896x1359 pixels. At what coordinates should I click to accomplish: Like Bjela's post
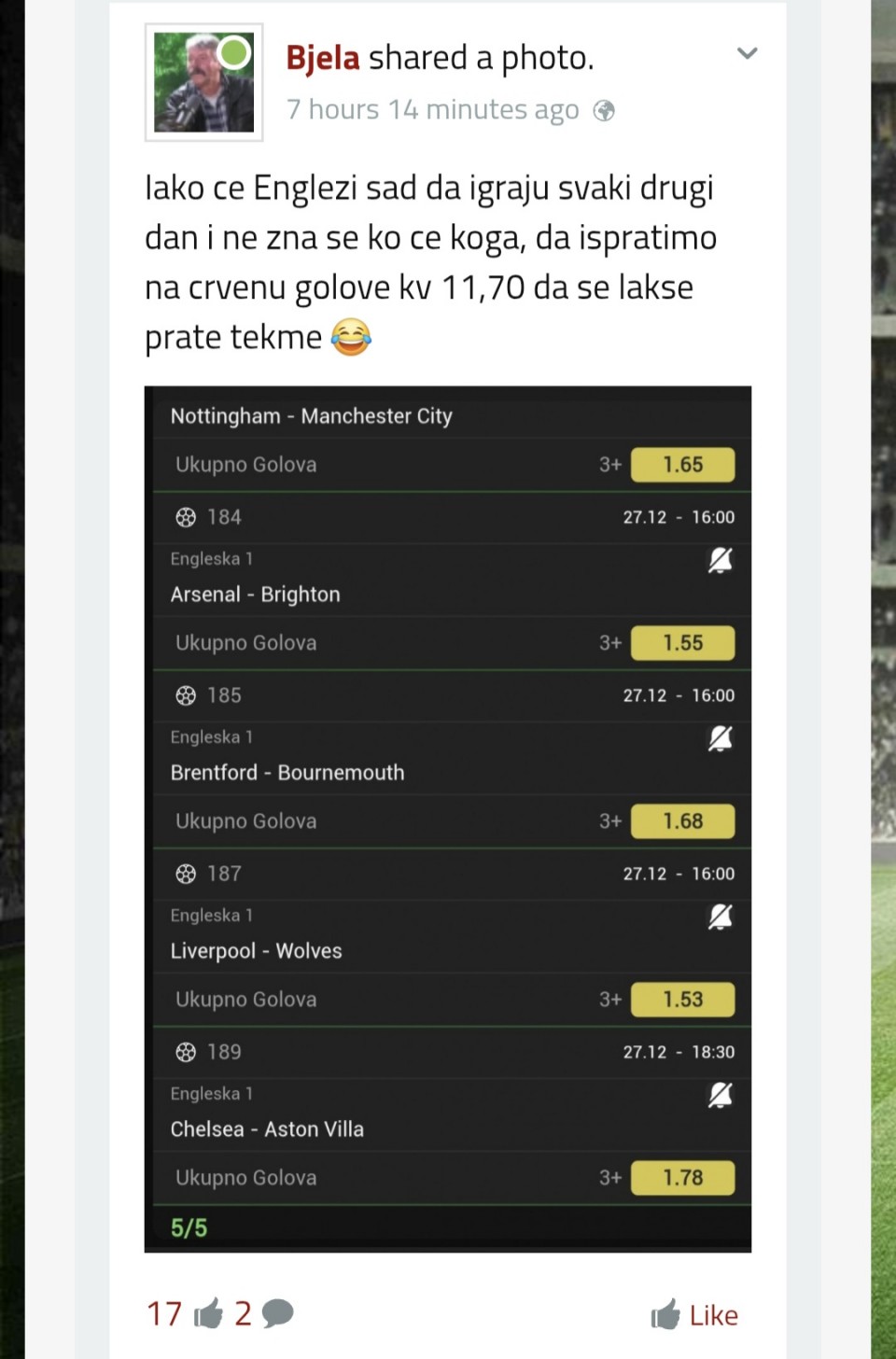(694, 1315)
